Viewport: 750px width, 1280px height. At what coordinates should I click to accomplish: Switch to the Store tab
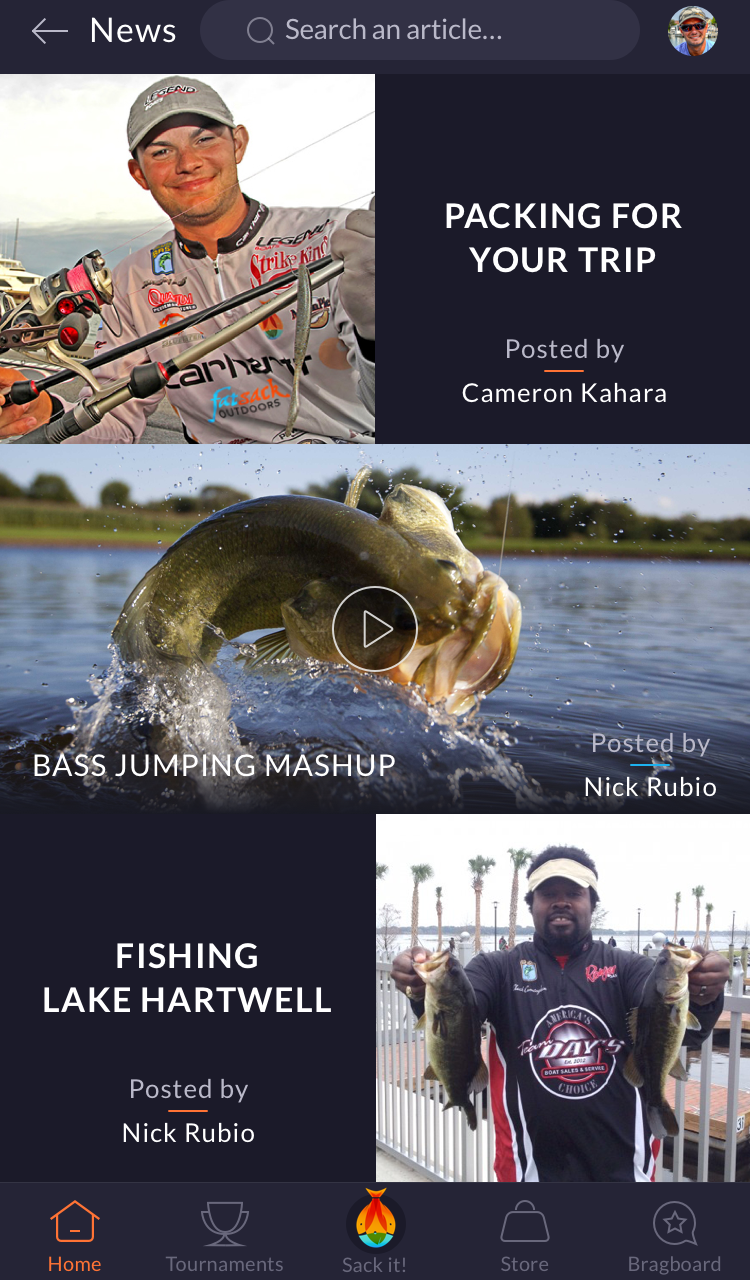coord(525,1235)
